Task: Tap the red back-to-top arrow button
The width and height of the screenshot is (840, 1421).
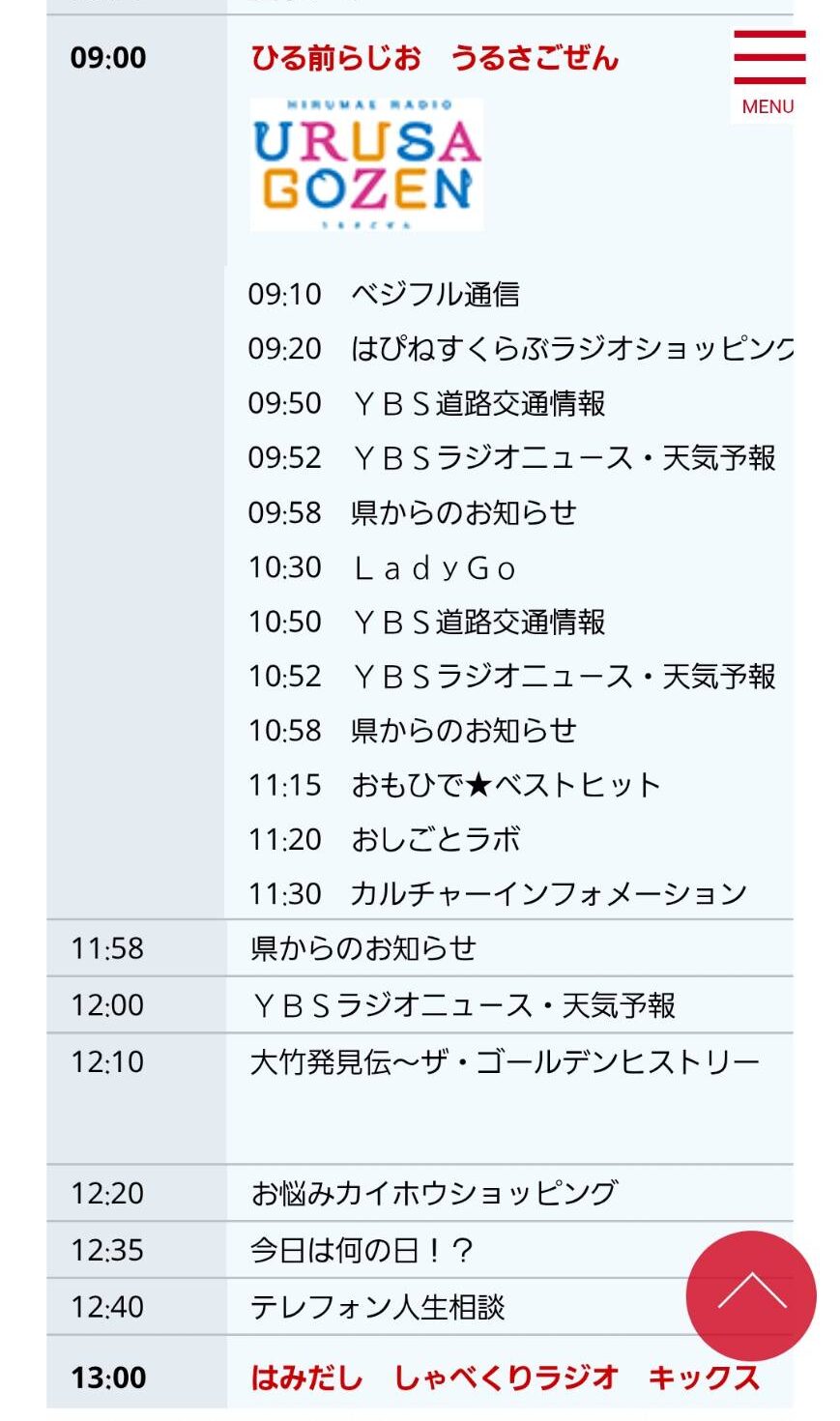Action: (751, 1293)
